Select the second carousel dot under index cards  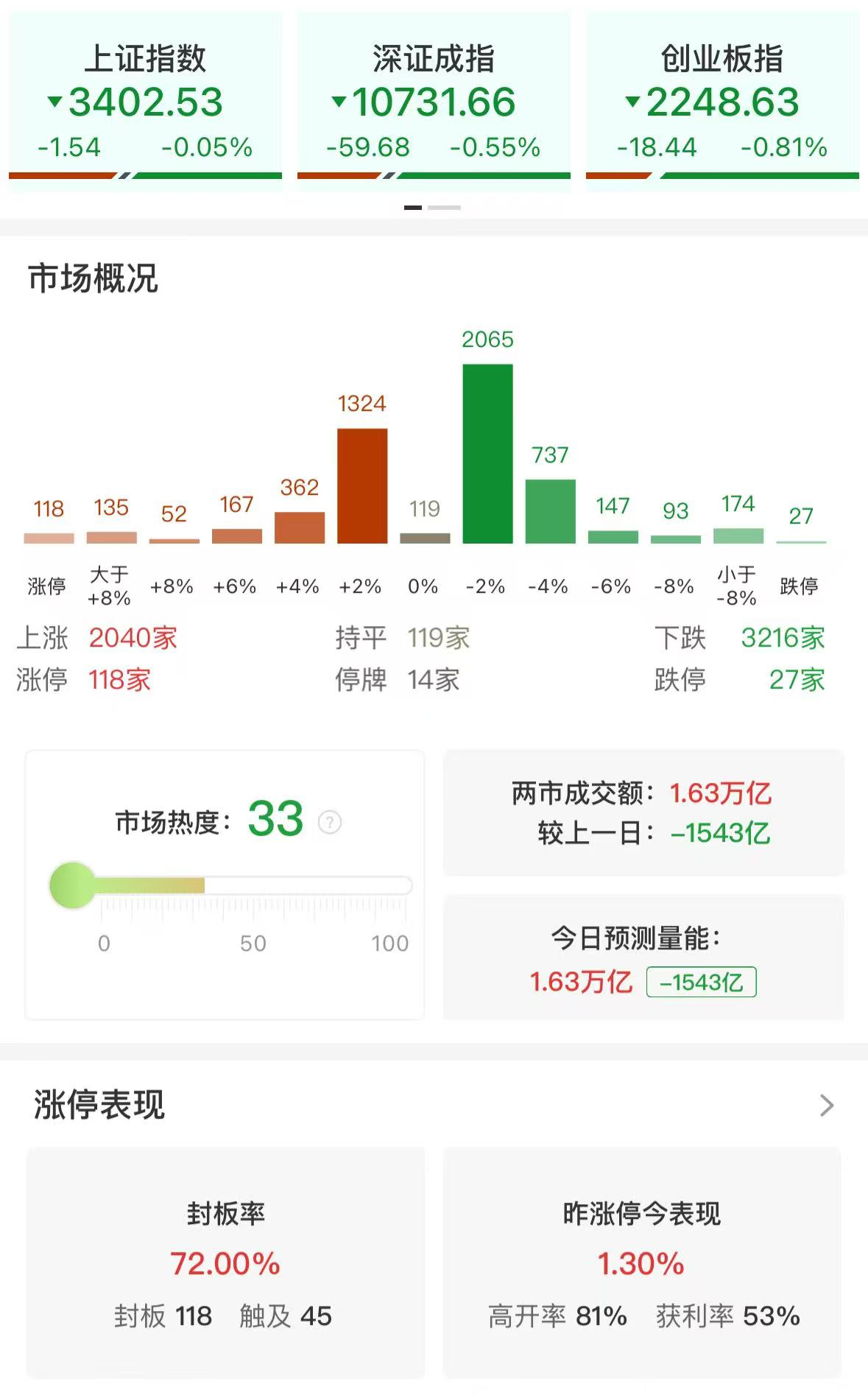[444, 208]
